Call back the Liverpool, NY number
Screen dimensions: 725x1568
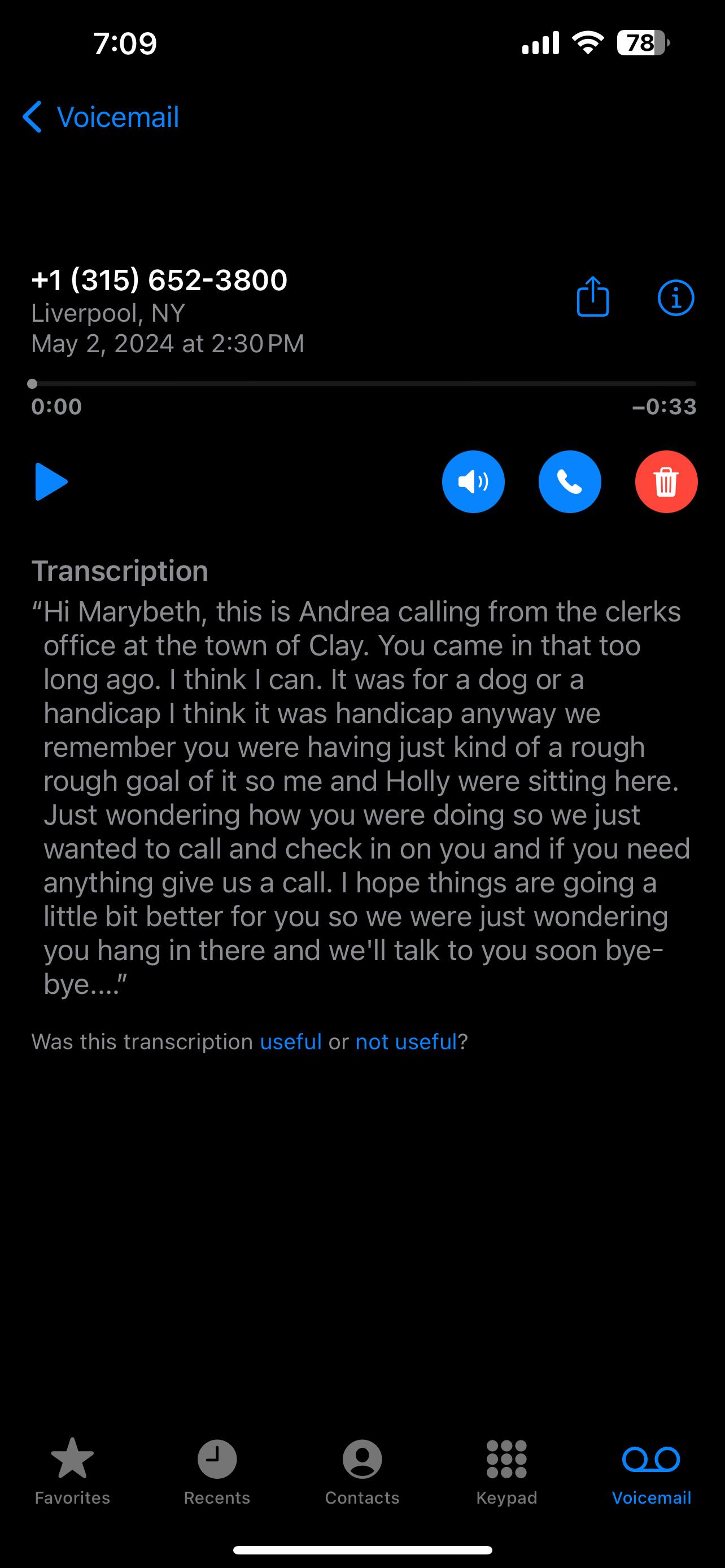(x=570, y=481)
